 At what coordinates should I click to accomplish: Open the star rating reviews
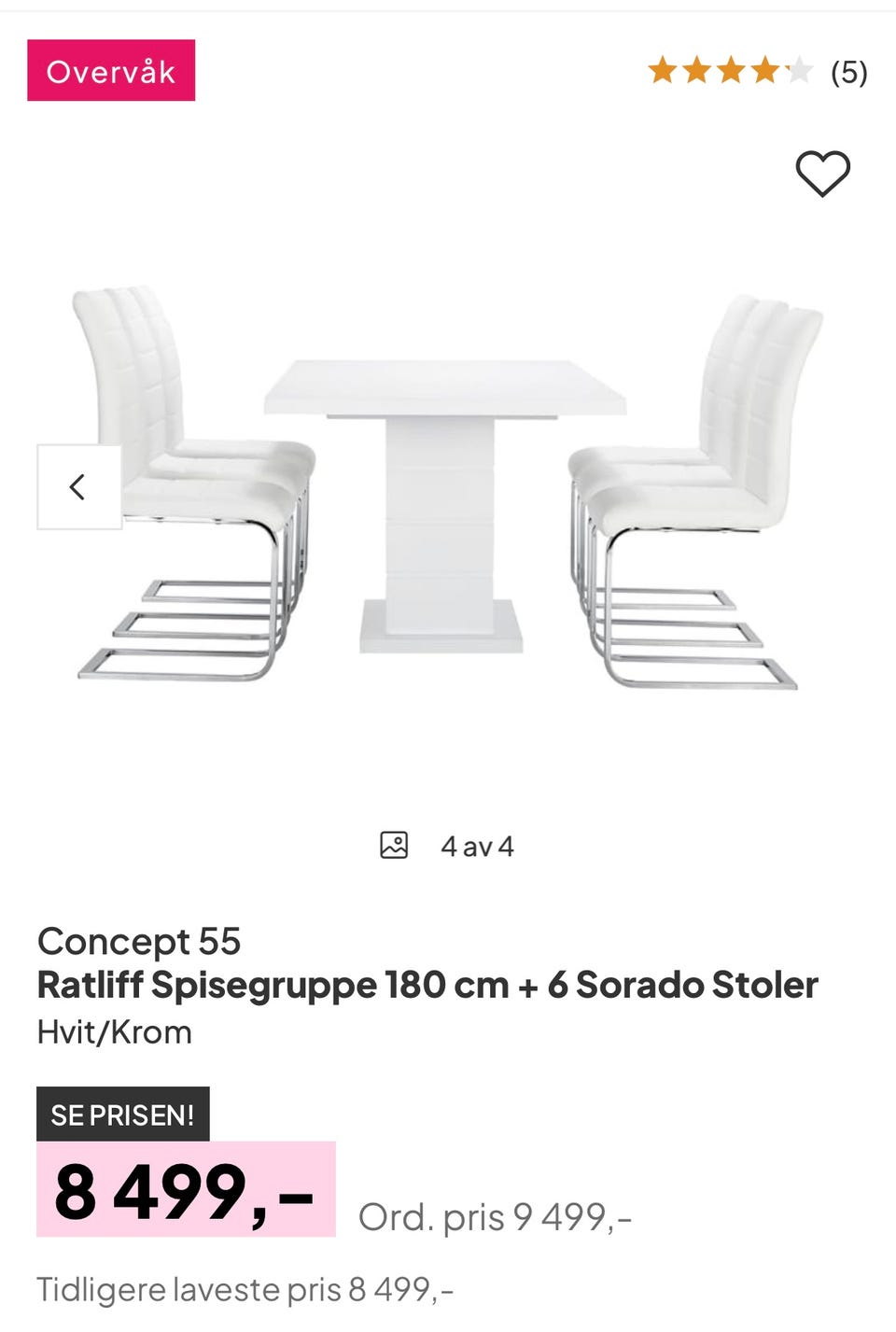click(x=757, y=71)
